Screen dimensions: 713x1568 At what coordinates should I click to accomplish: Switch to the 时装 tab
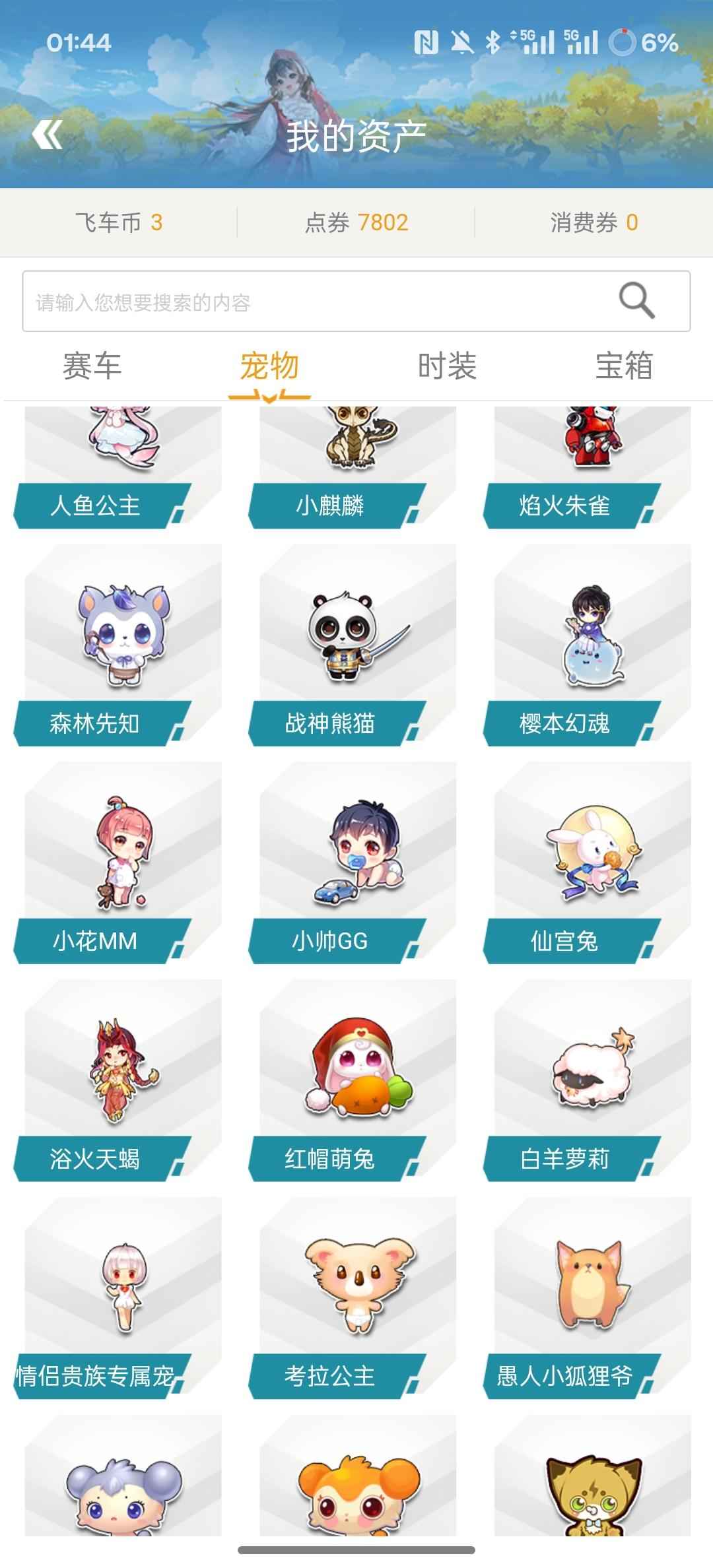(447, 366)
